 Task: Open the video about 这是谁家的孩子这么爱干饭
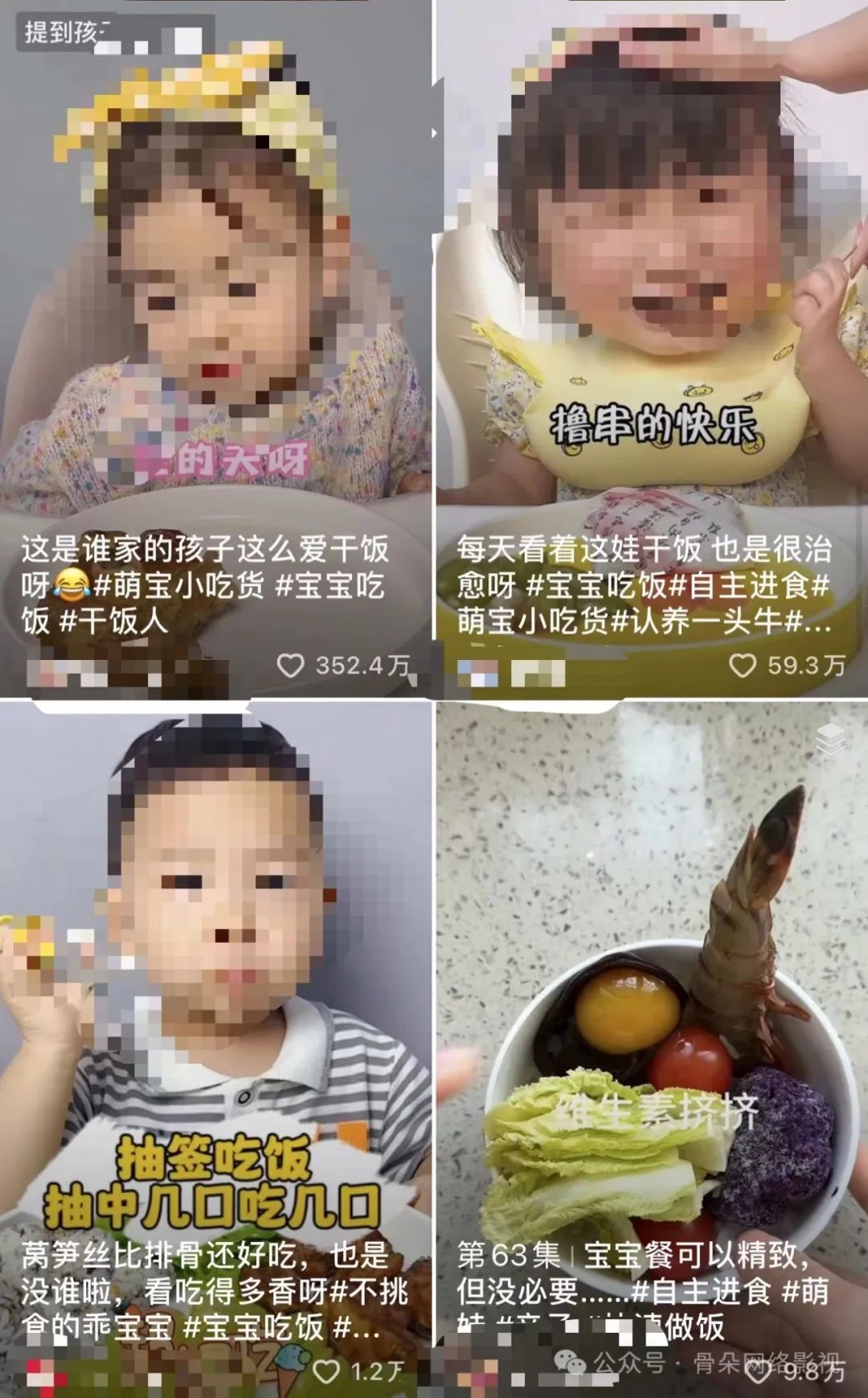pyautogui.click(x=215, y=322)
